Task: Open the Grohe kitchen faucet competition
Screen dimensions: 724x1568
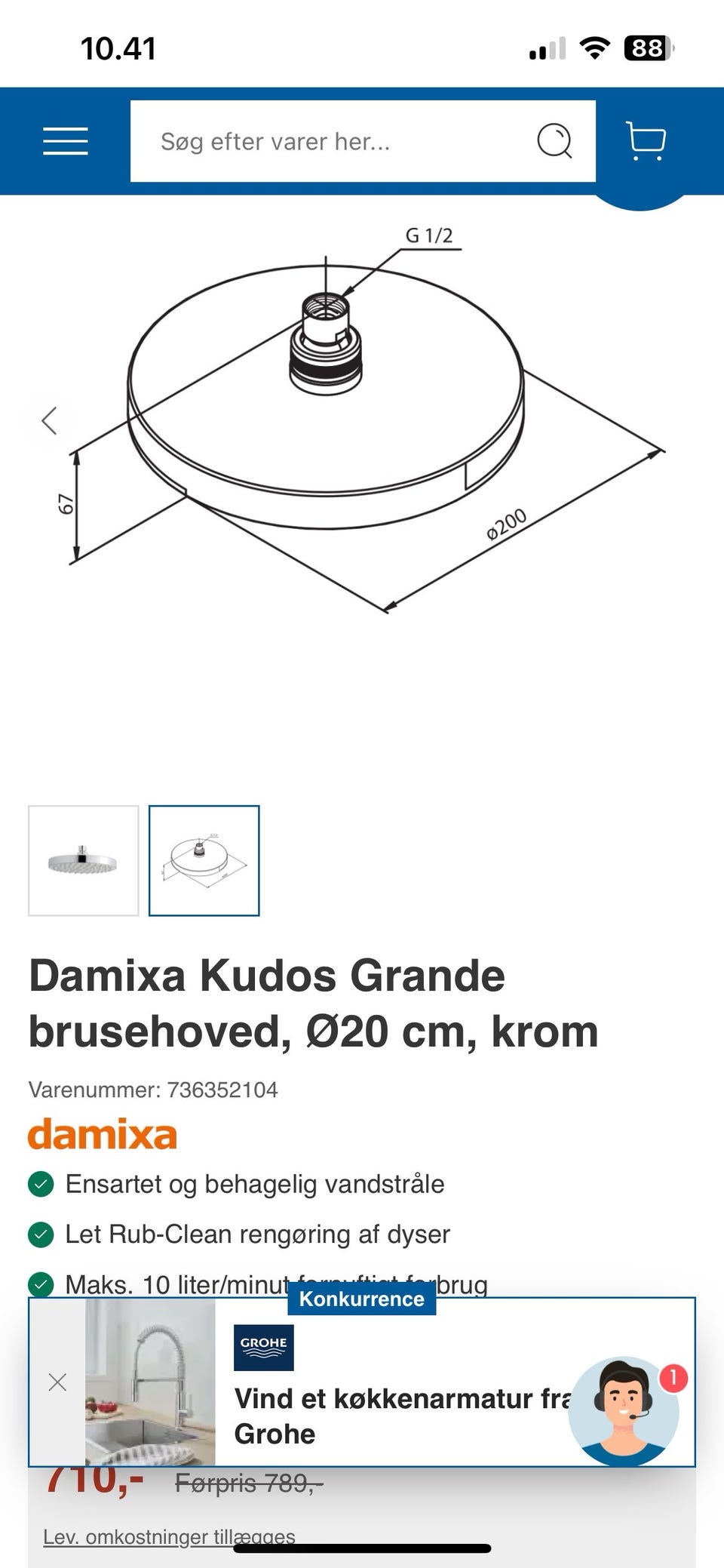Action: pos(402,1416)
